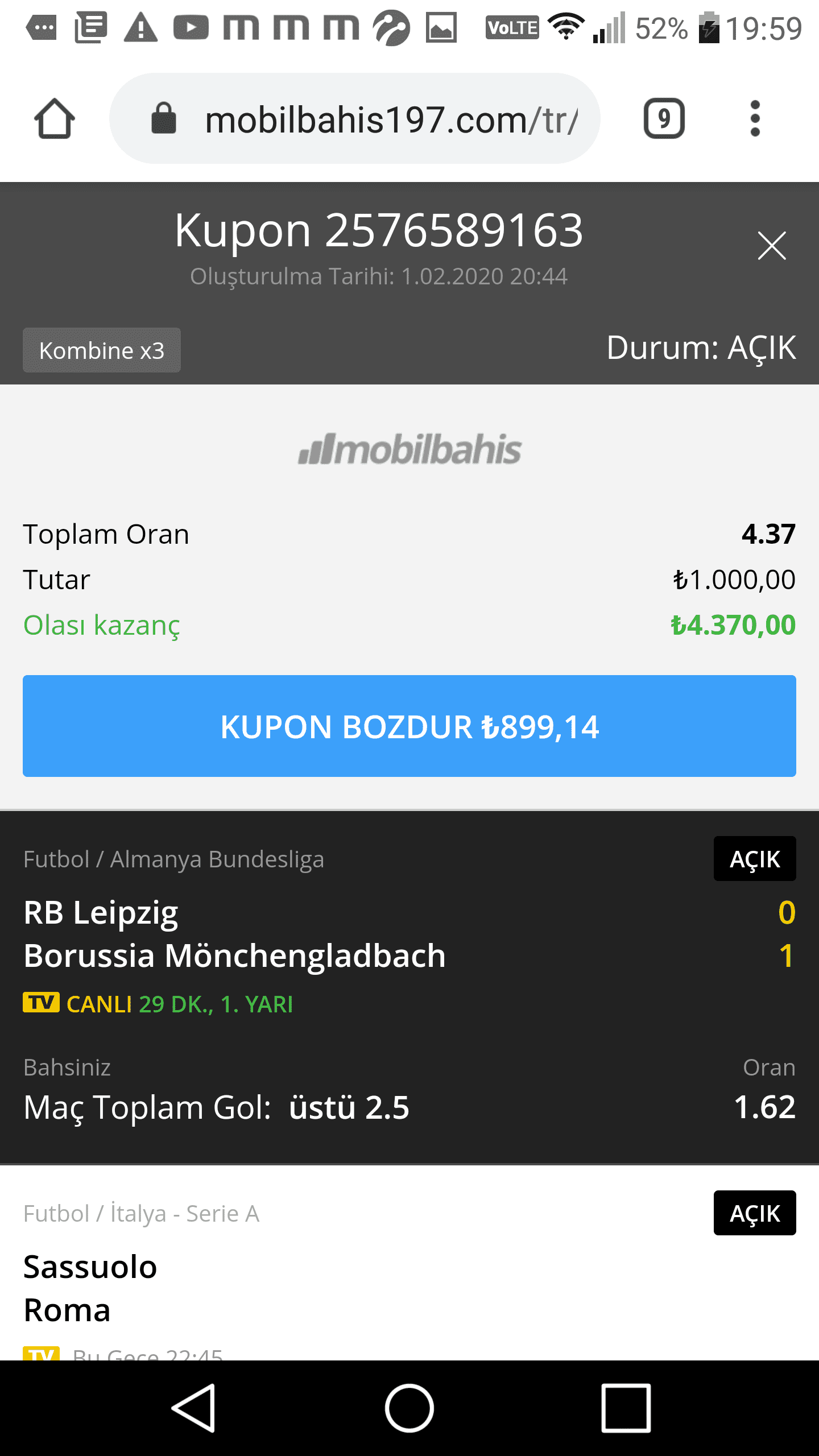Cash out with KUPON BOZDUR ₺899,14
Image resolution: width=819 pixels, height=1456 pixels.
(409, 726)
